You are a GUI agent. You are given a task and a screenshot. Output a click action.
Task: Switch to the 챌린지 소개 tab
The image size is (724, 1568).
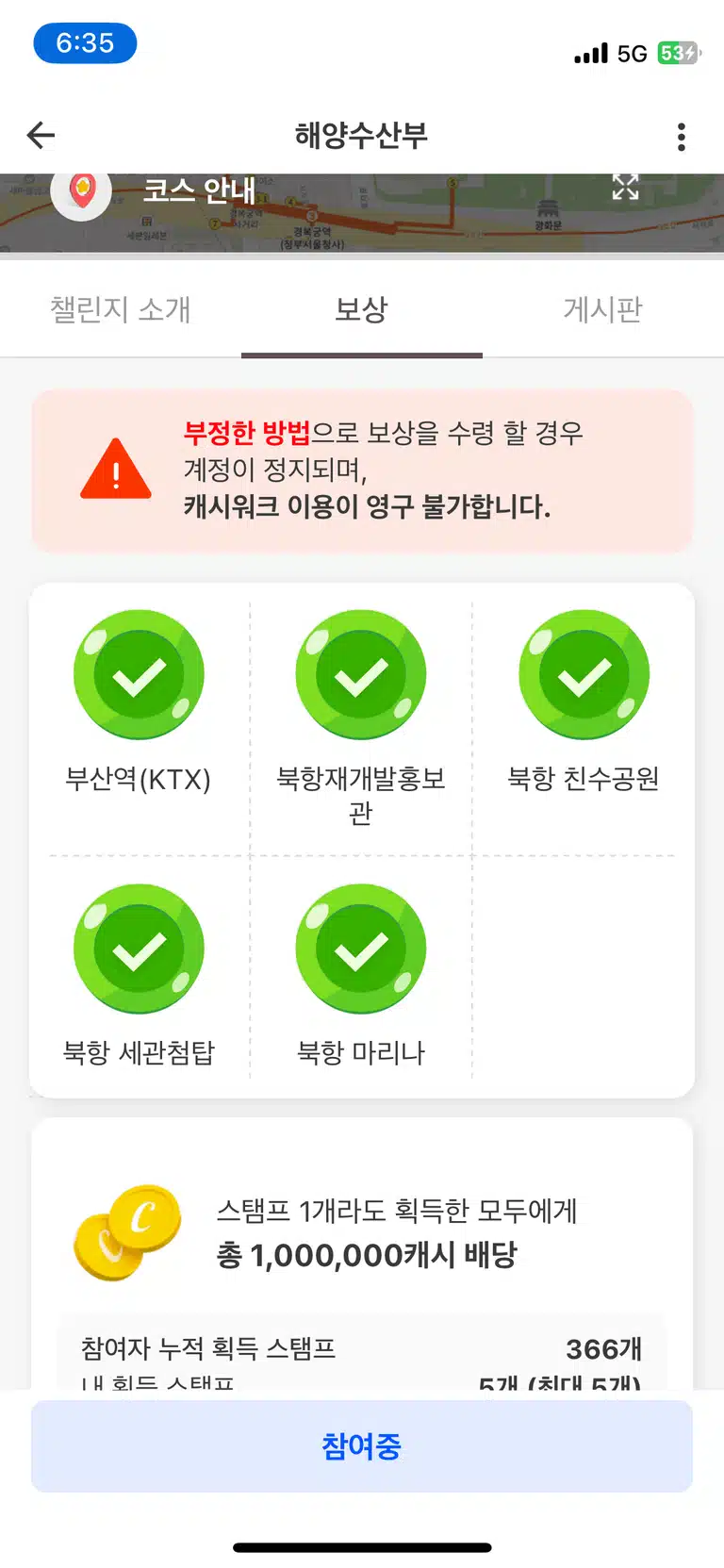coord(121,309)
